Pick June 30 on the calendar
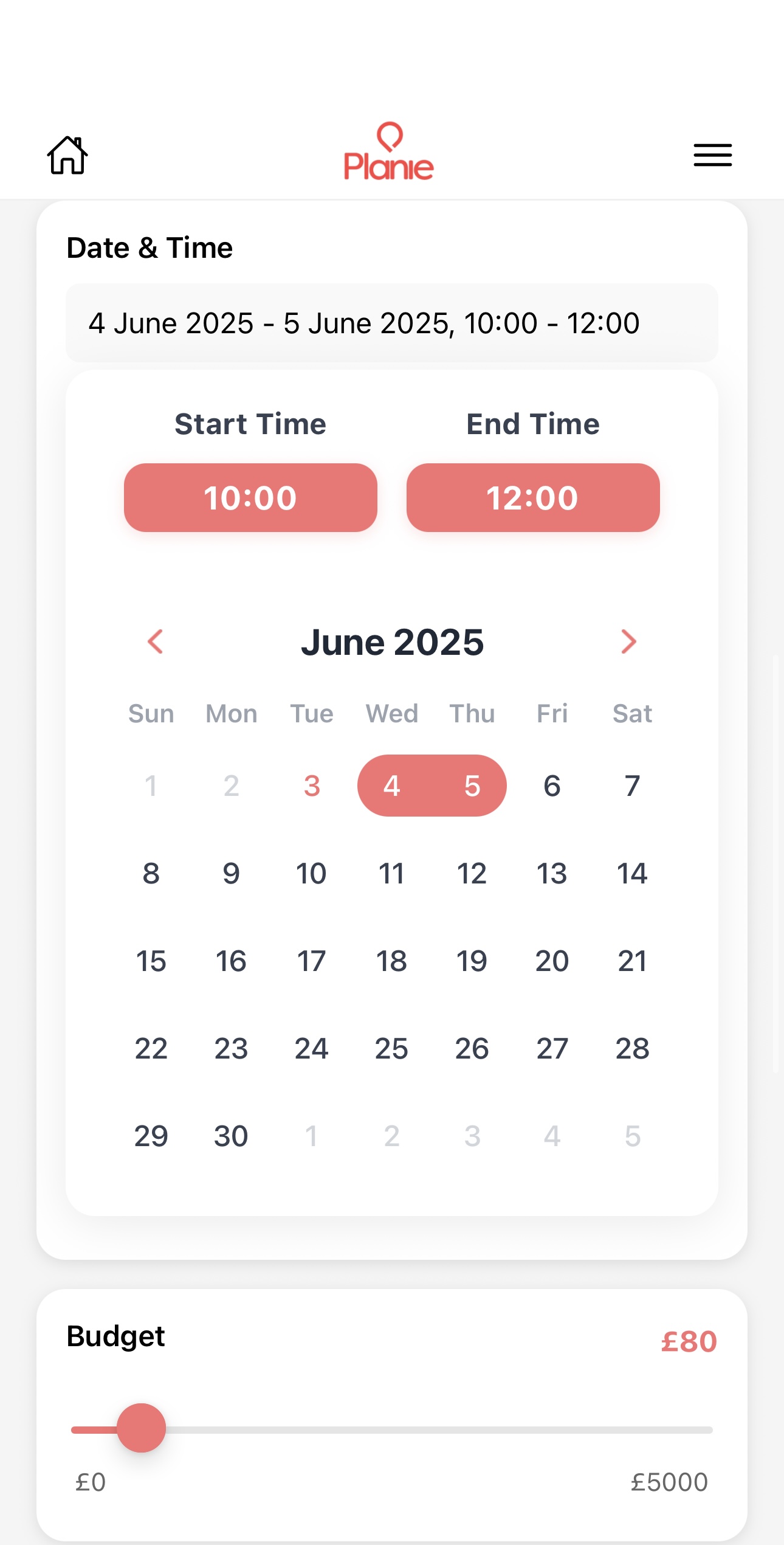This screenshot has height=1545, width=784. coord(231,1136)
